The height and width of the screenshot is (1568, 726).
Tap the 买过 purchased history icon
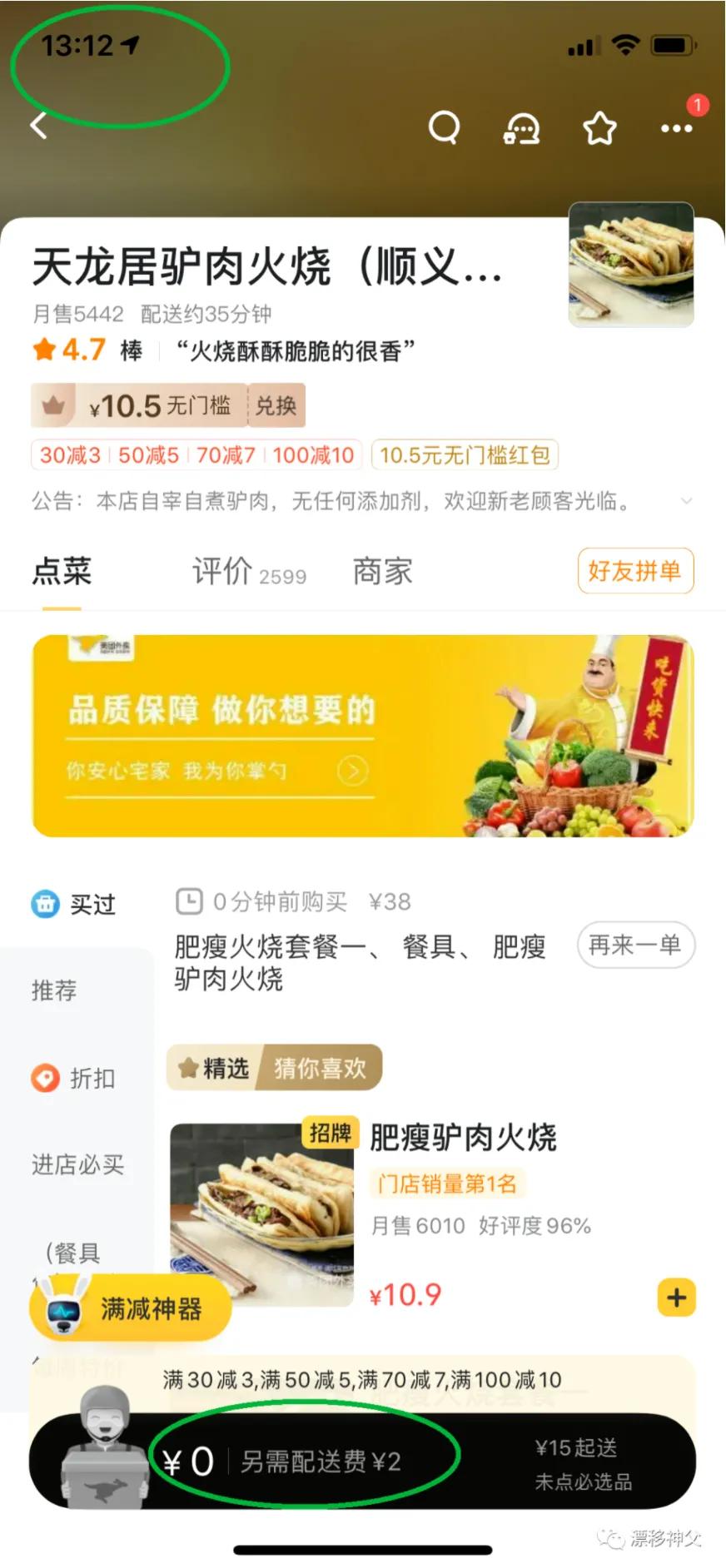(x=46, y=902)
